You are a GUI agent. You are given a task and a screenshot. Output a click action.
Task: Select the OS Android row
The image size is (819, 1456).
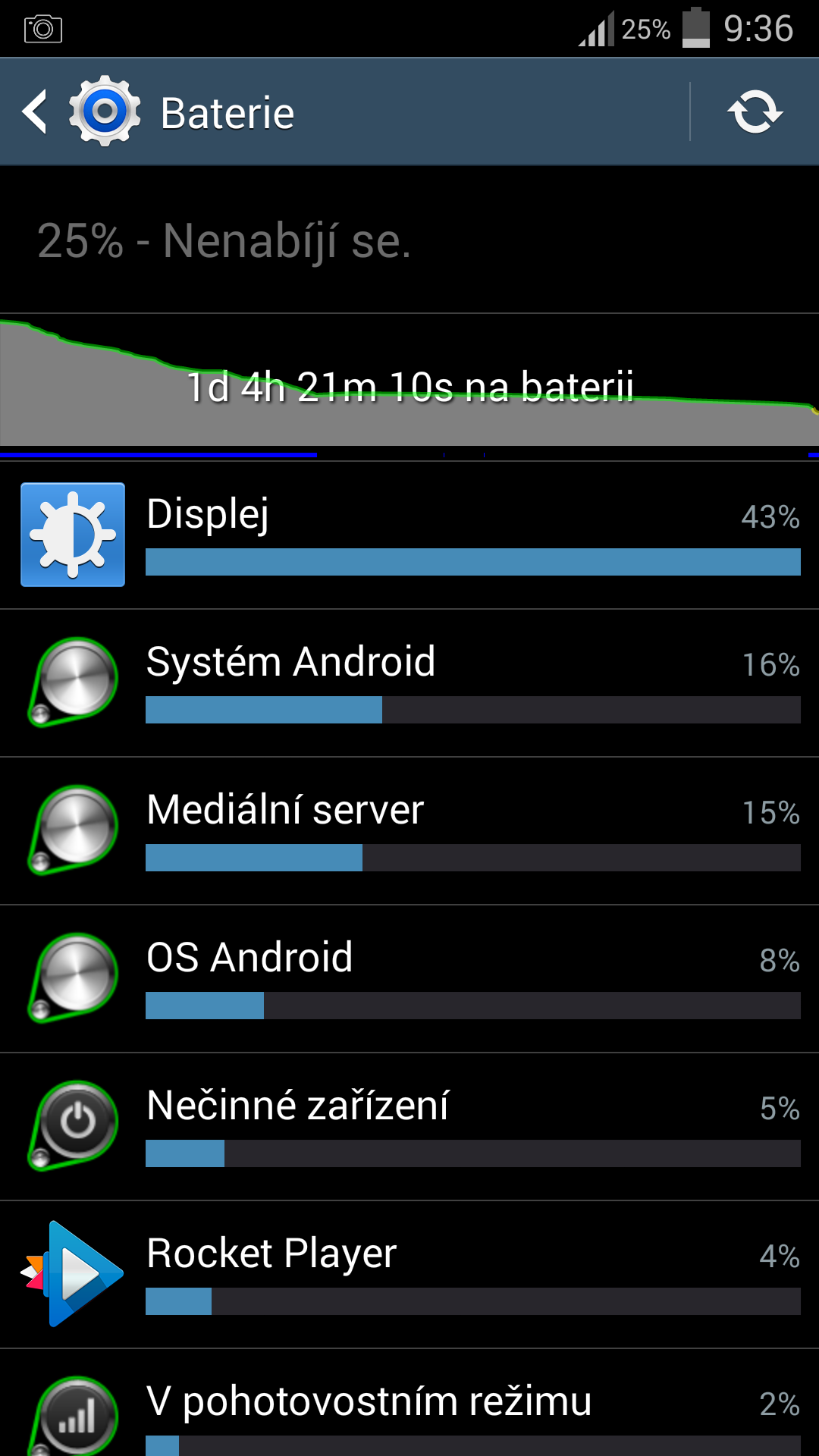pos(409,978)
